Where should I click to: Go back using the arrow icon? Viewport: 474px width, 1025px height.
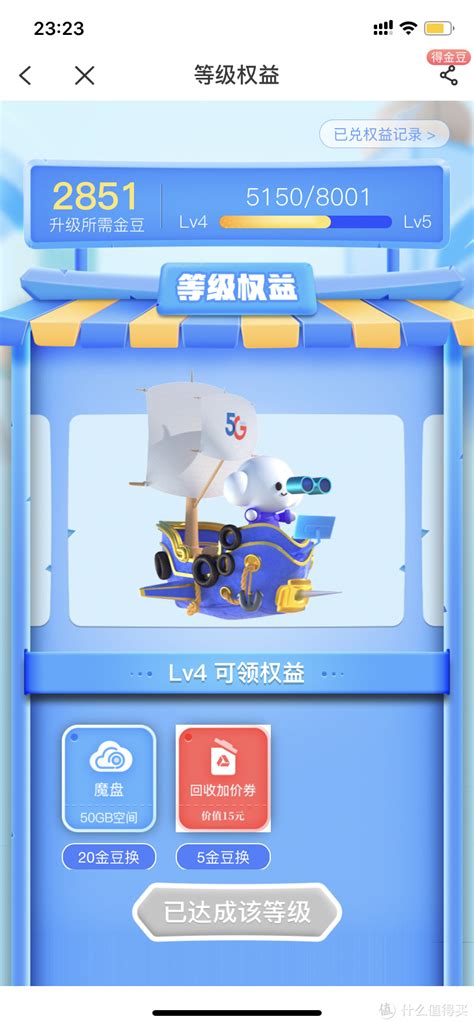25,76
